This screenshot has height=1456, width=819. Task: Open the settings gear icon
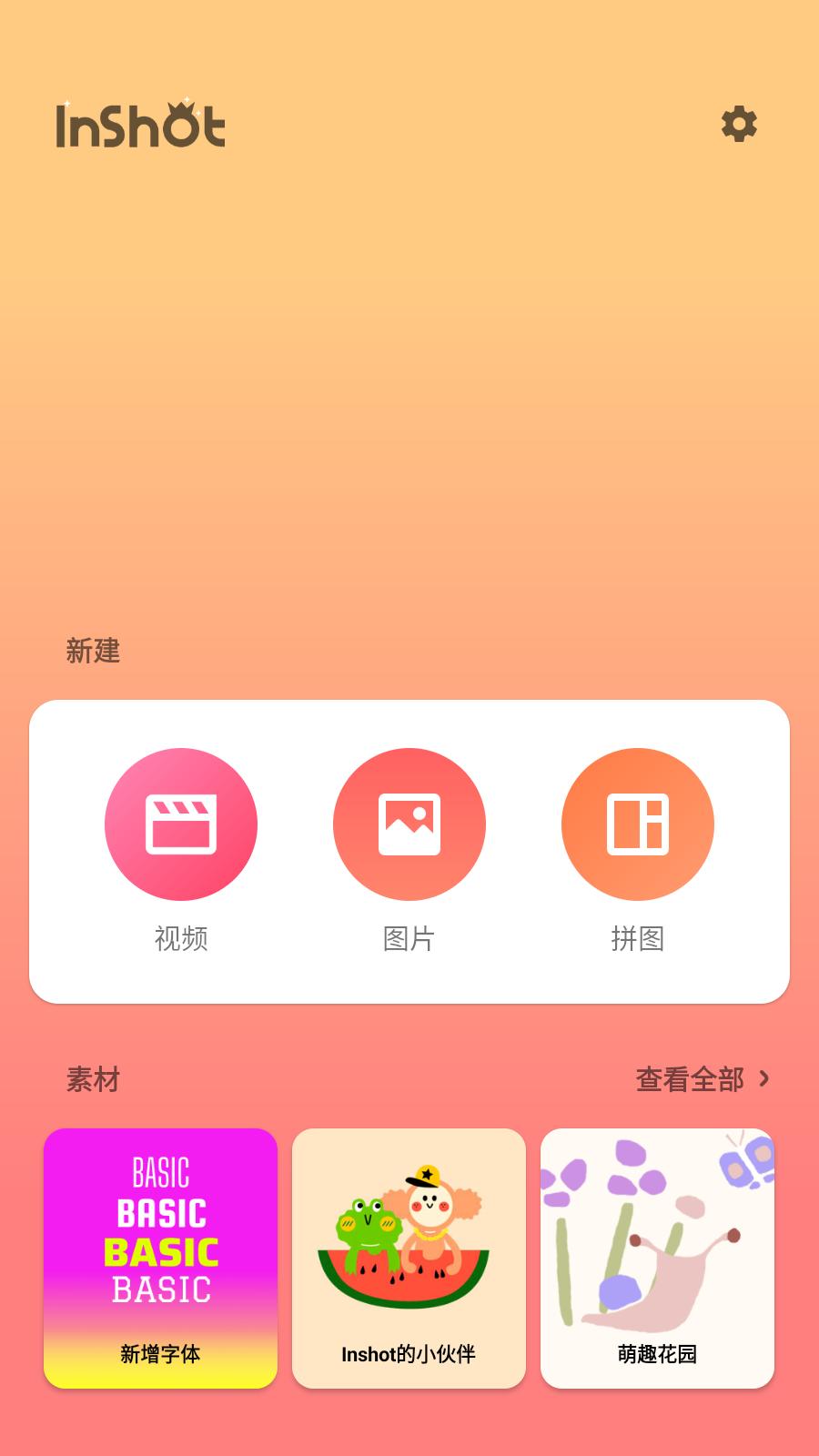[739, 125]
